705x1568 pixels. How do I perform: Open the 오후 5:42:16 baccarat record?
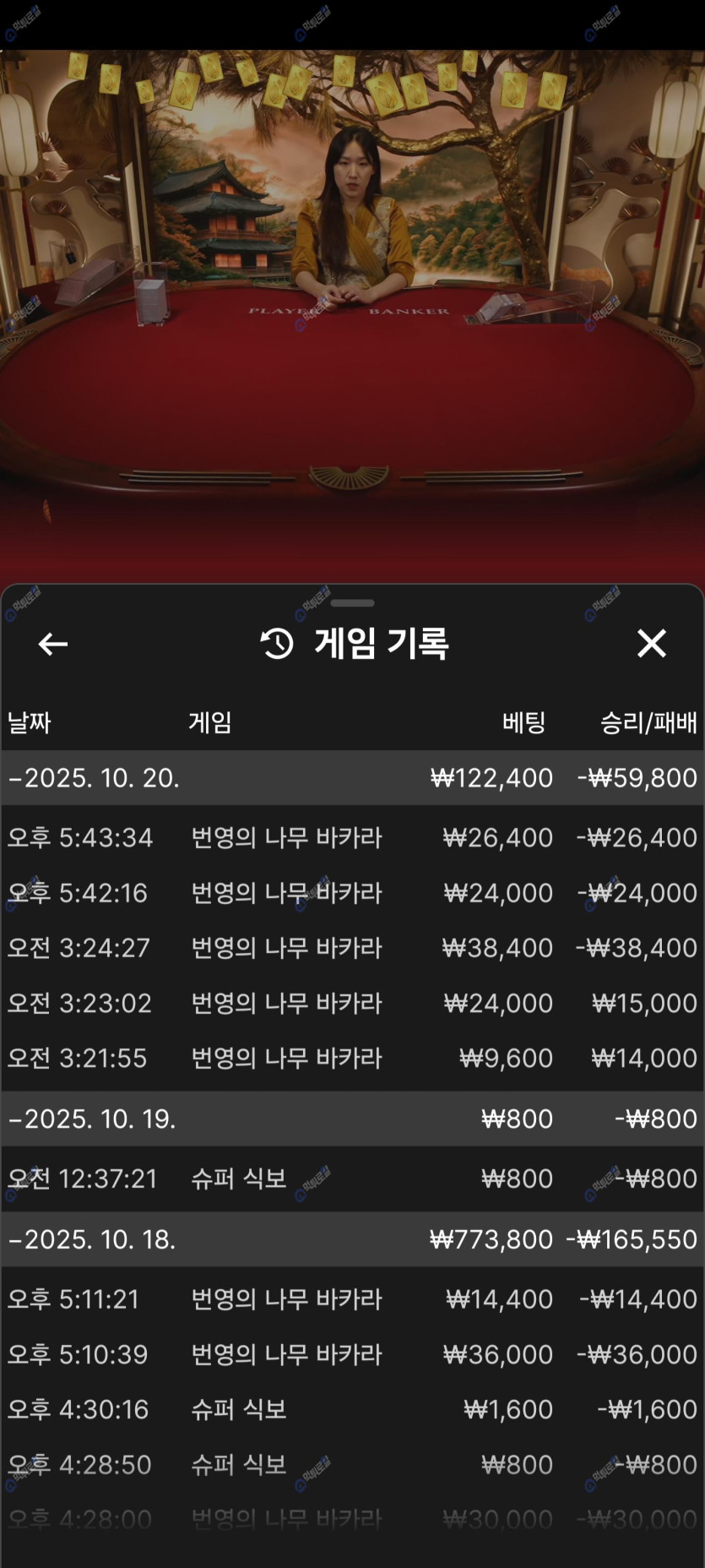(352, 892)
